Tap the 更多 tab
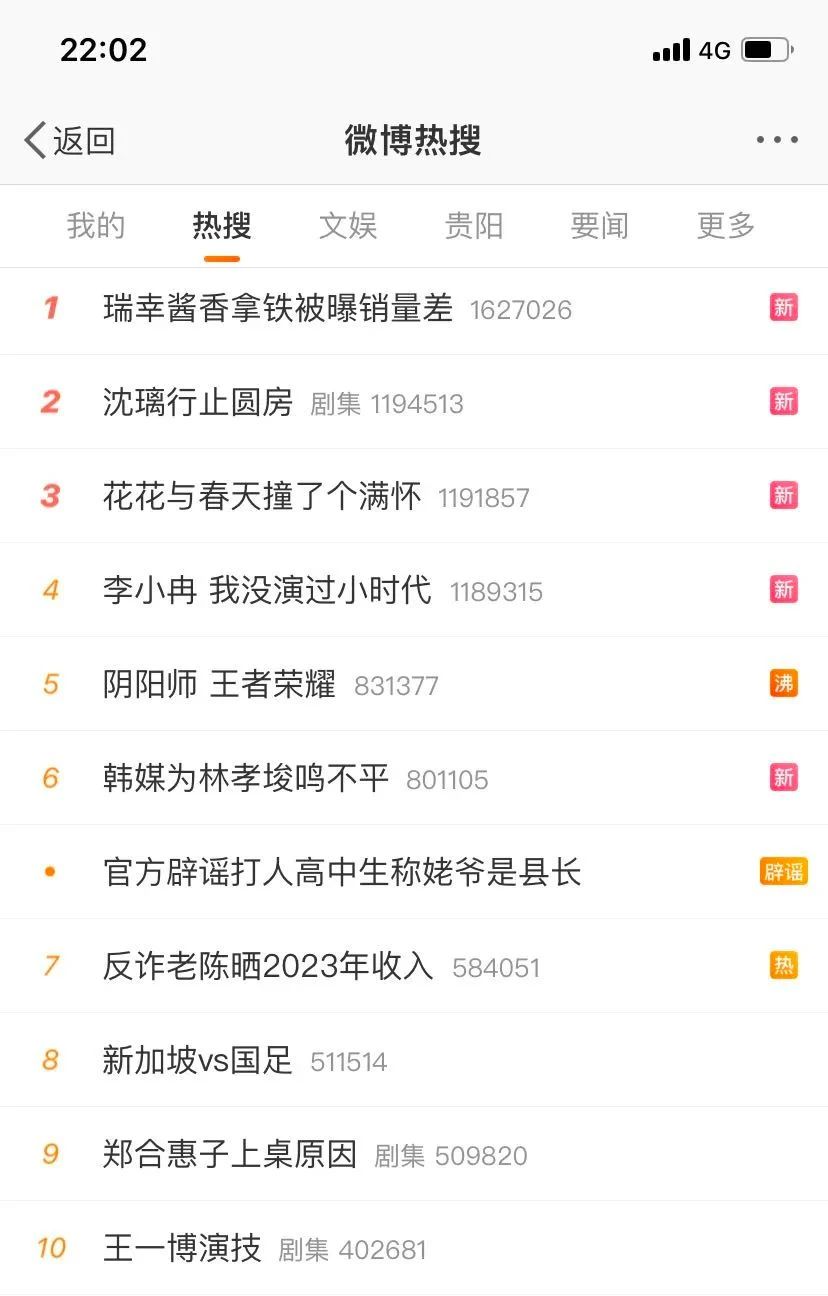This screenshot has height=1296, width=828. [x=725, y=226]
